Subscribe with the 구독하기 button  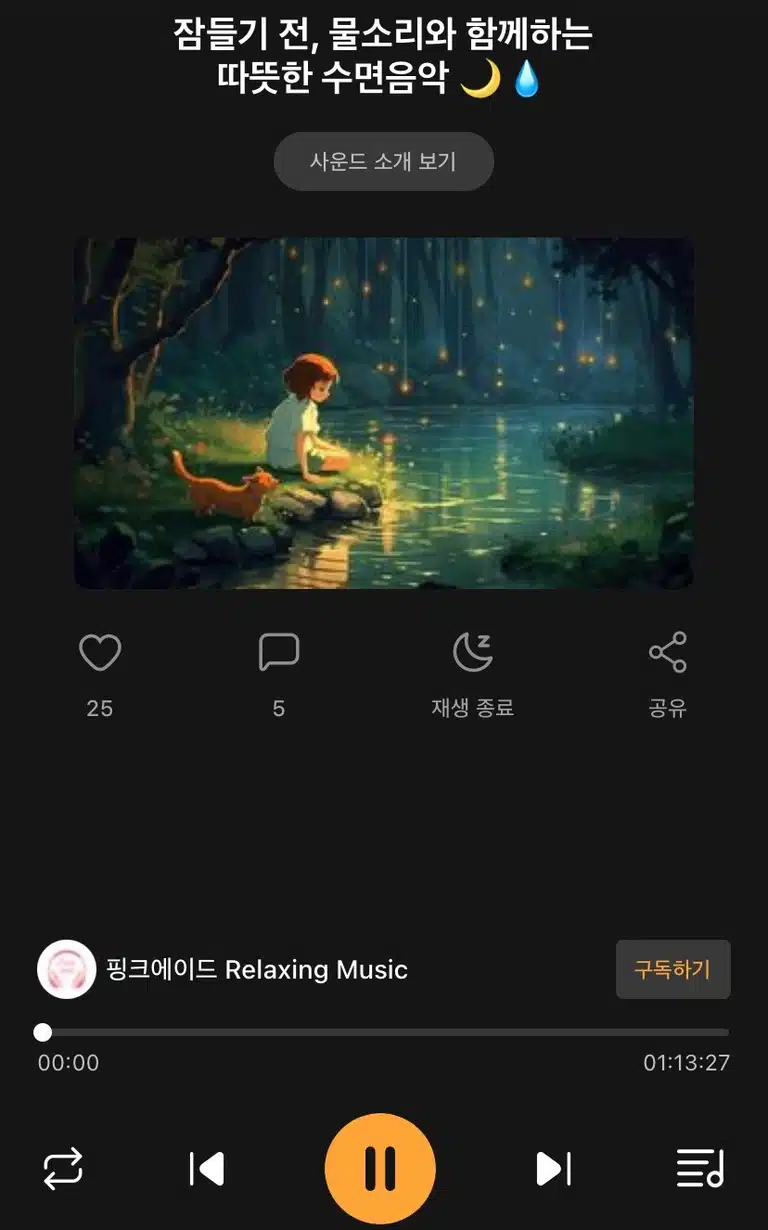tap(673, 969)
